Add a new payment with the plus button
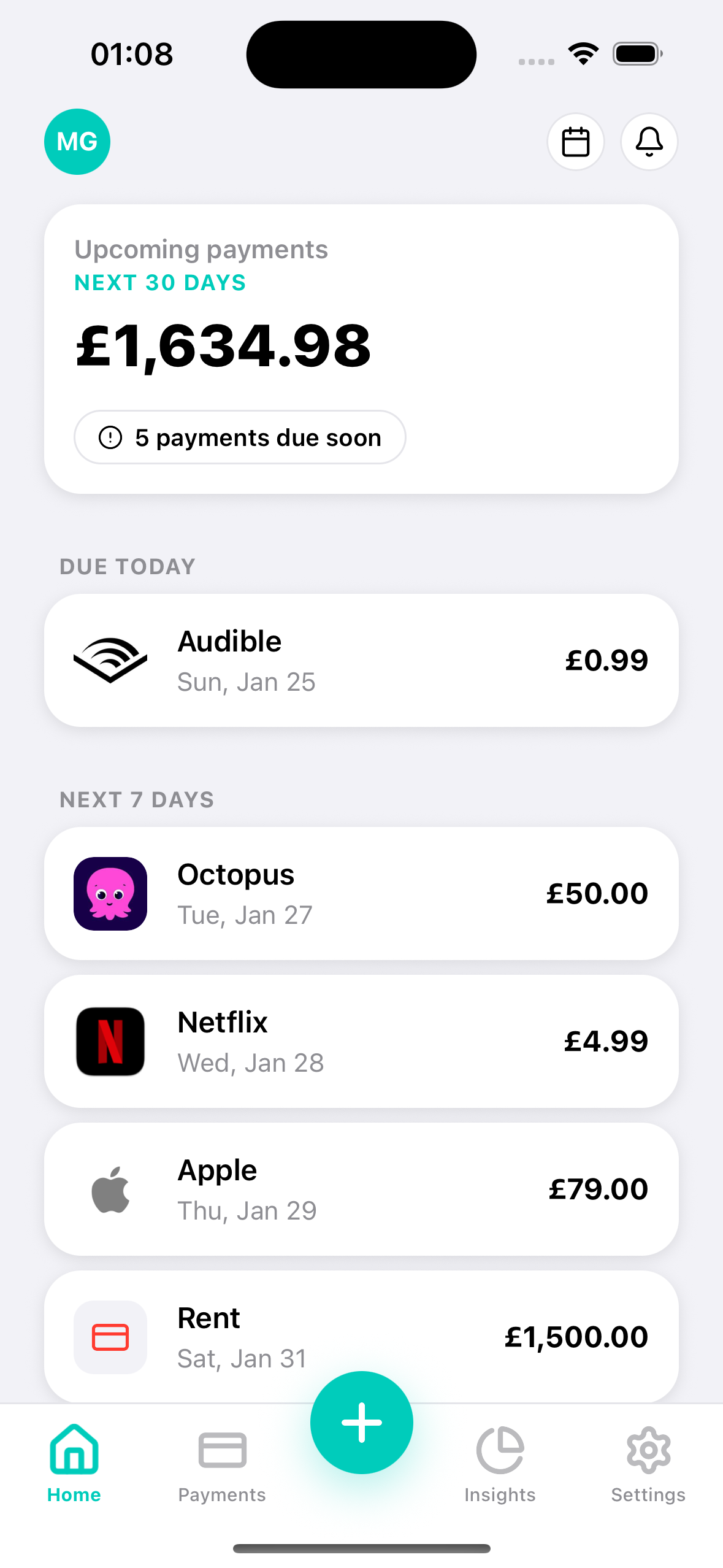Image resolution: width=723 pixels, height=1568 pixels. point(361,1422)
